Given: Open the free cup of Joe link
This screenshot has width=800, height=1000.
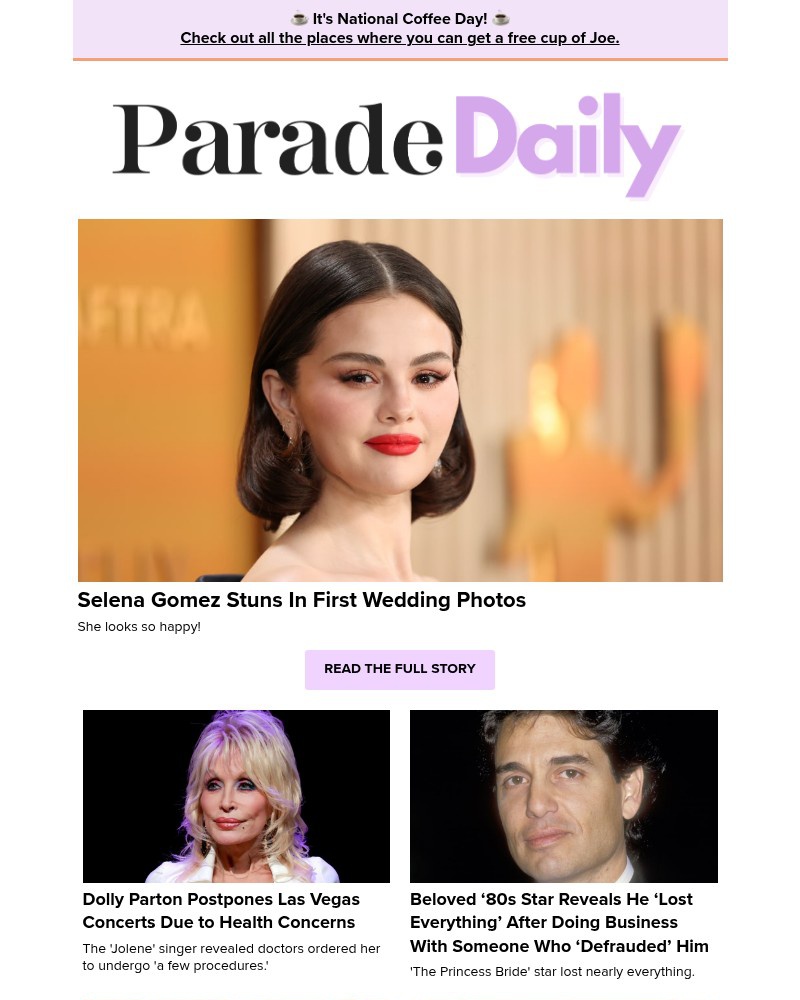Looking at the screenshot, I should point(399,38).
